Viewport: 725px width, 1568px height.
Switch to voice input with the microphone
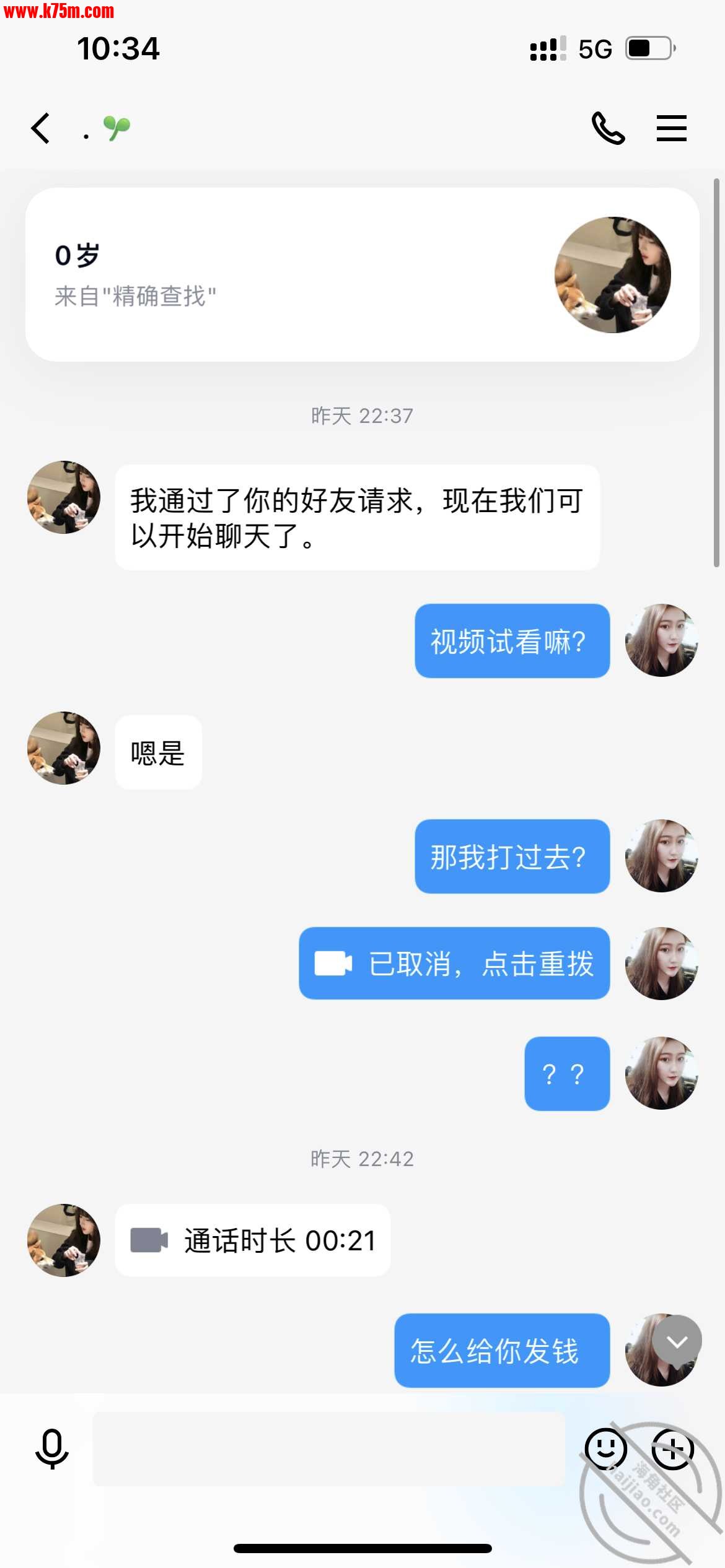pos(52,1449)
